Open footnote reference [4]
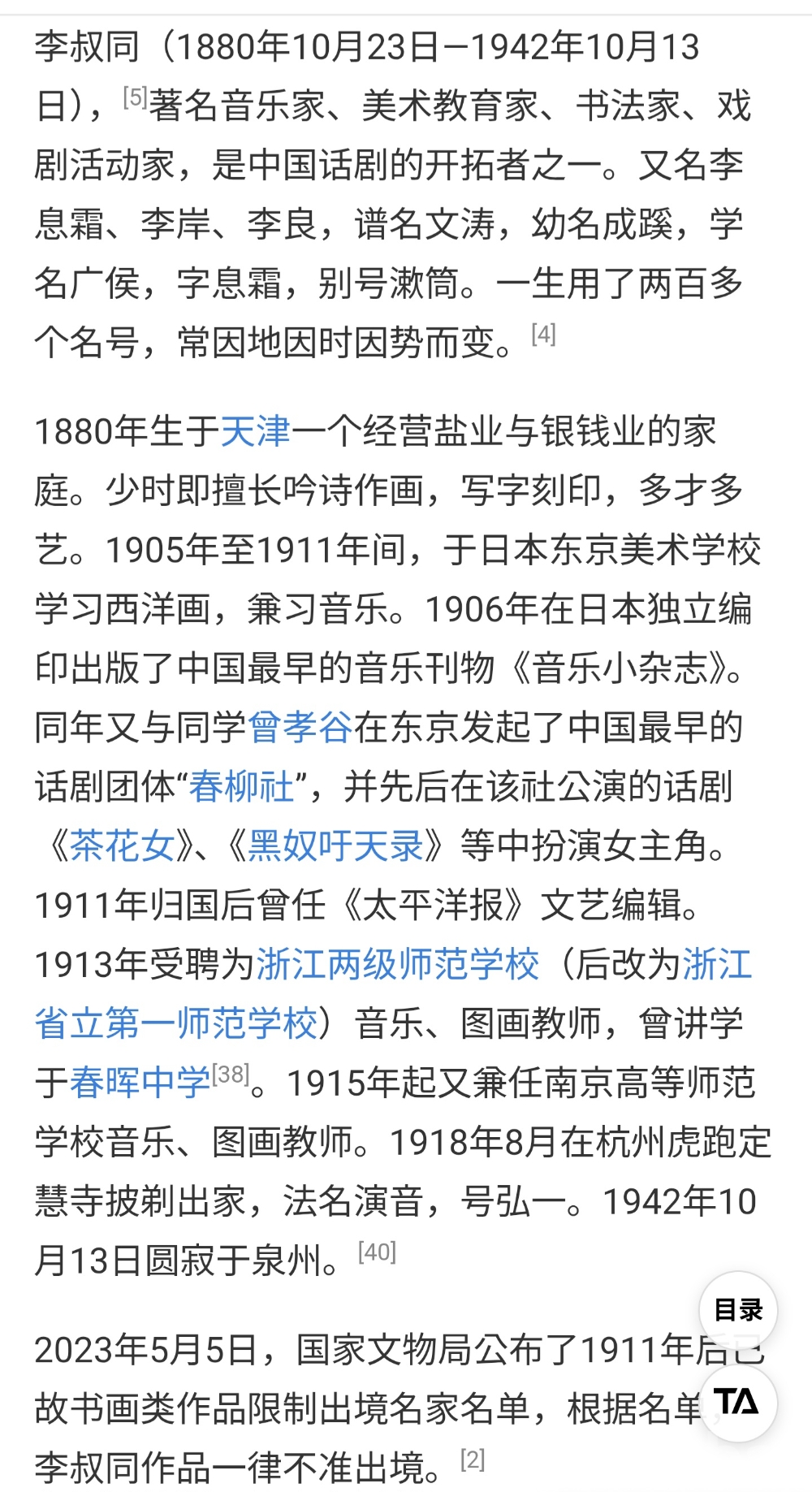This screenshot has height=1492, width=812. (x=543, y=334)
